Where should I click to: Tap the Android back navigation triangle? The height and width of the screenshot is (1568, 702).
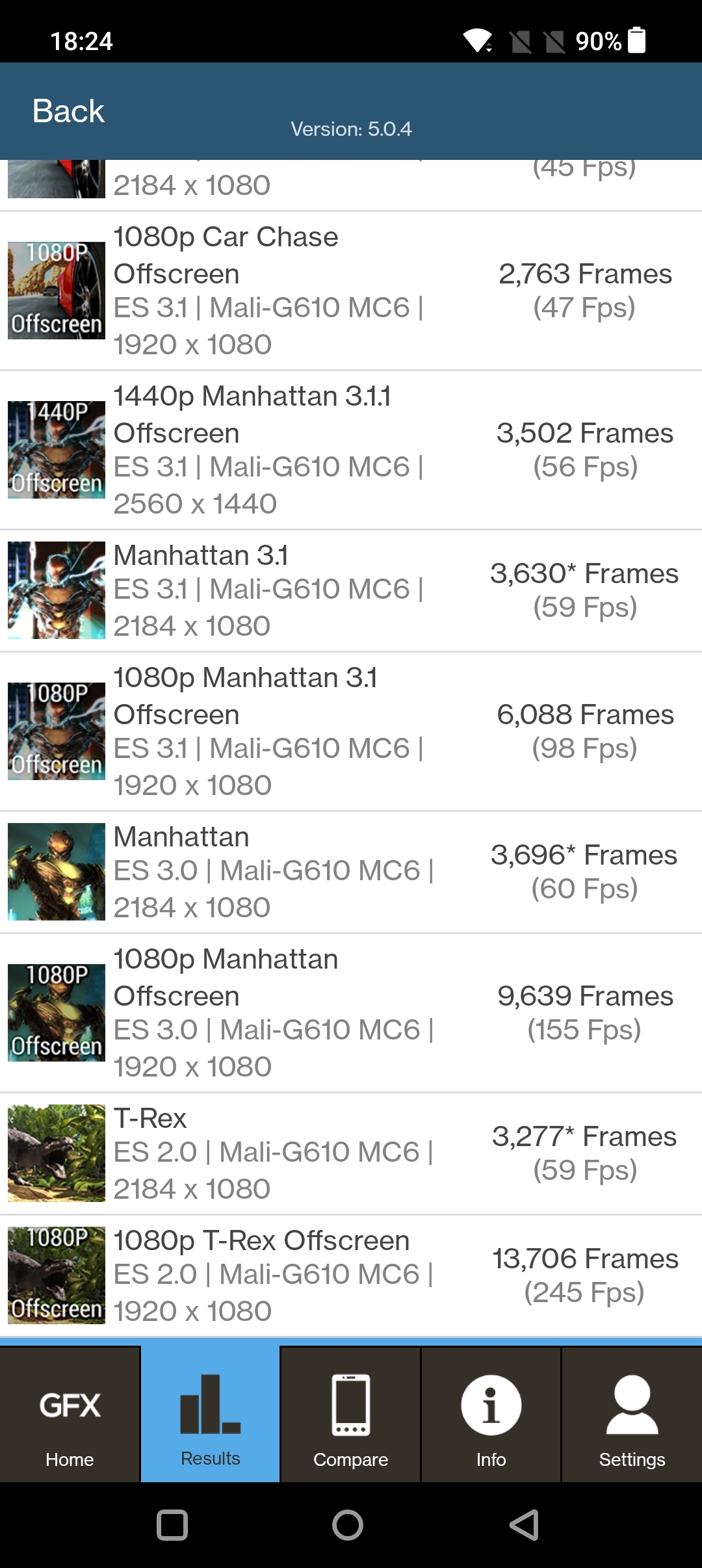[x=524, y=1524]
